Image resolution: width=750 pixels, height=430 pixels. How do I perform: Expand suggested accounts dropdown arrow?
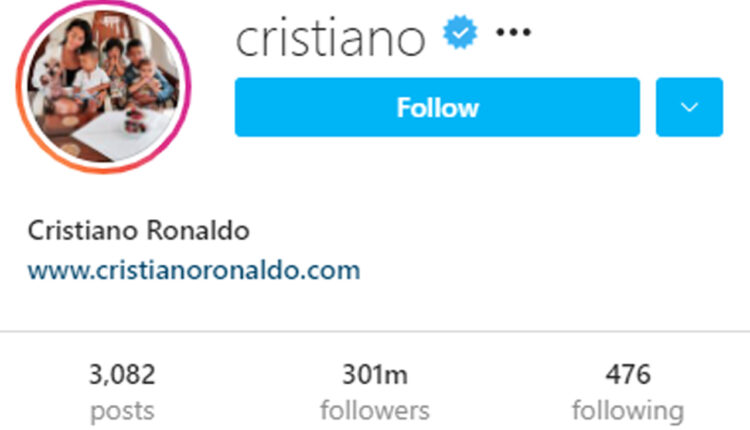[689, 107]
